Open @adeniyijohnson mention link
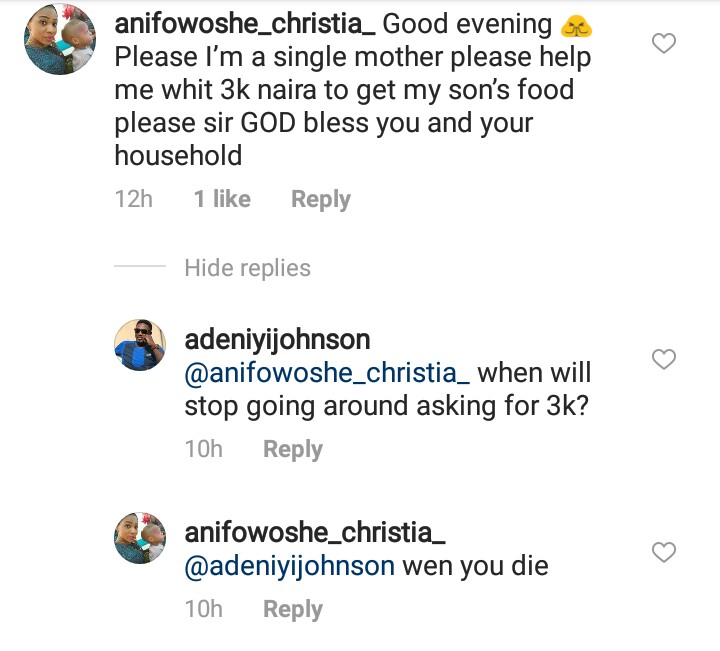The image size is (720, 651). click(x=290, y=565)
